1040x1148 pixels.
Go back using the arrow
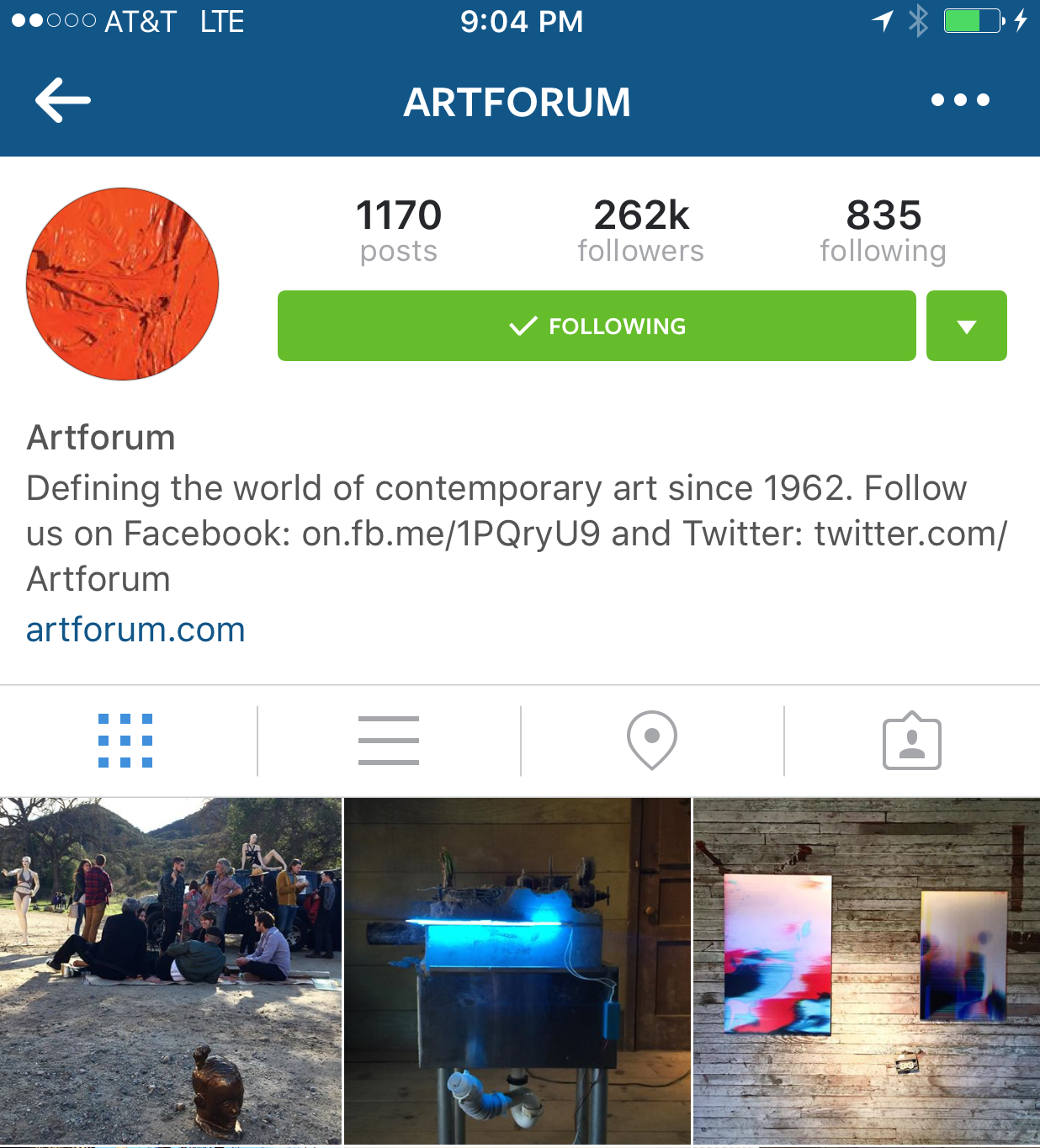pyautogui.click(x=63, y=100)
